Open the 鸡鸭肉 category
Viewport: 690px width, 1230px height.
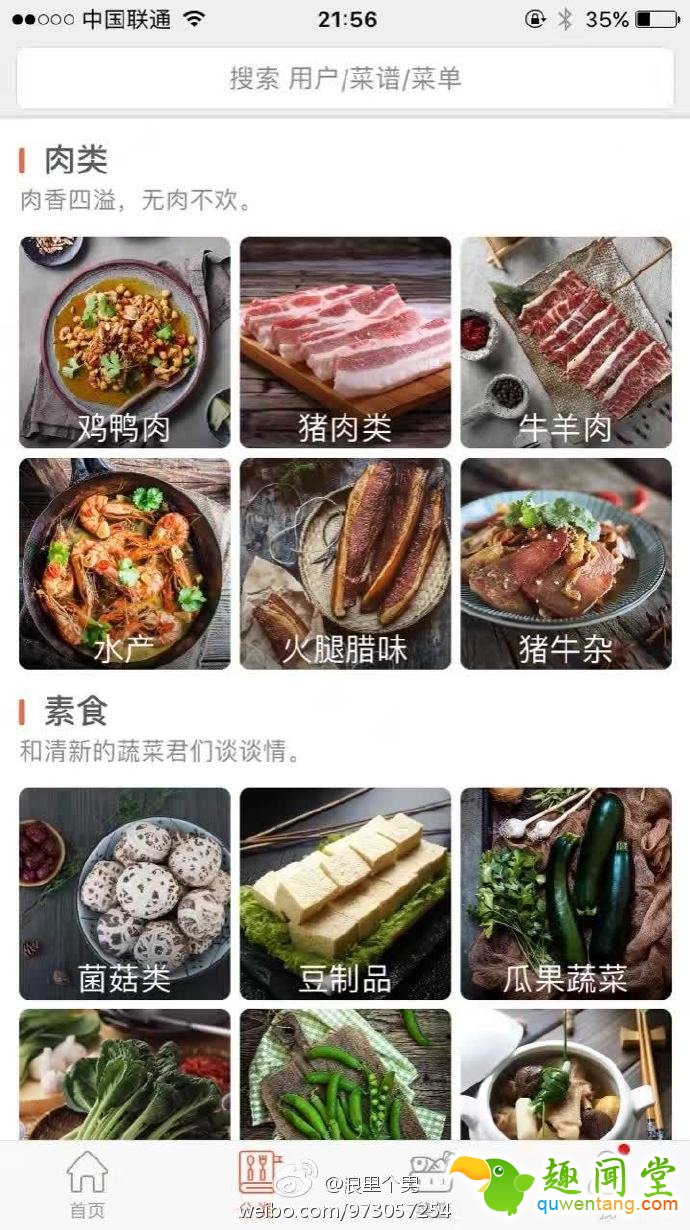125,342
